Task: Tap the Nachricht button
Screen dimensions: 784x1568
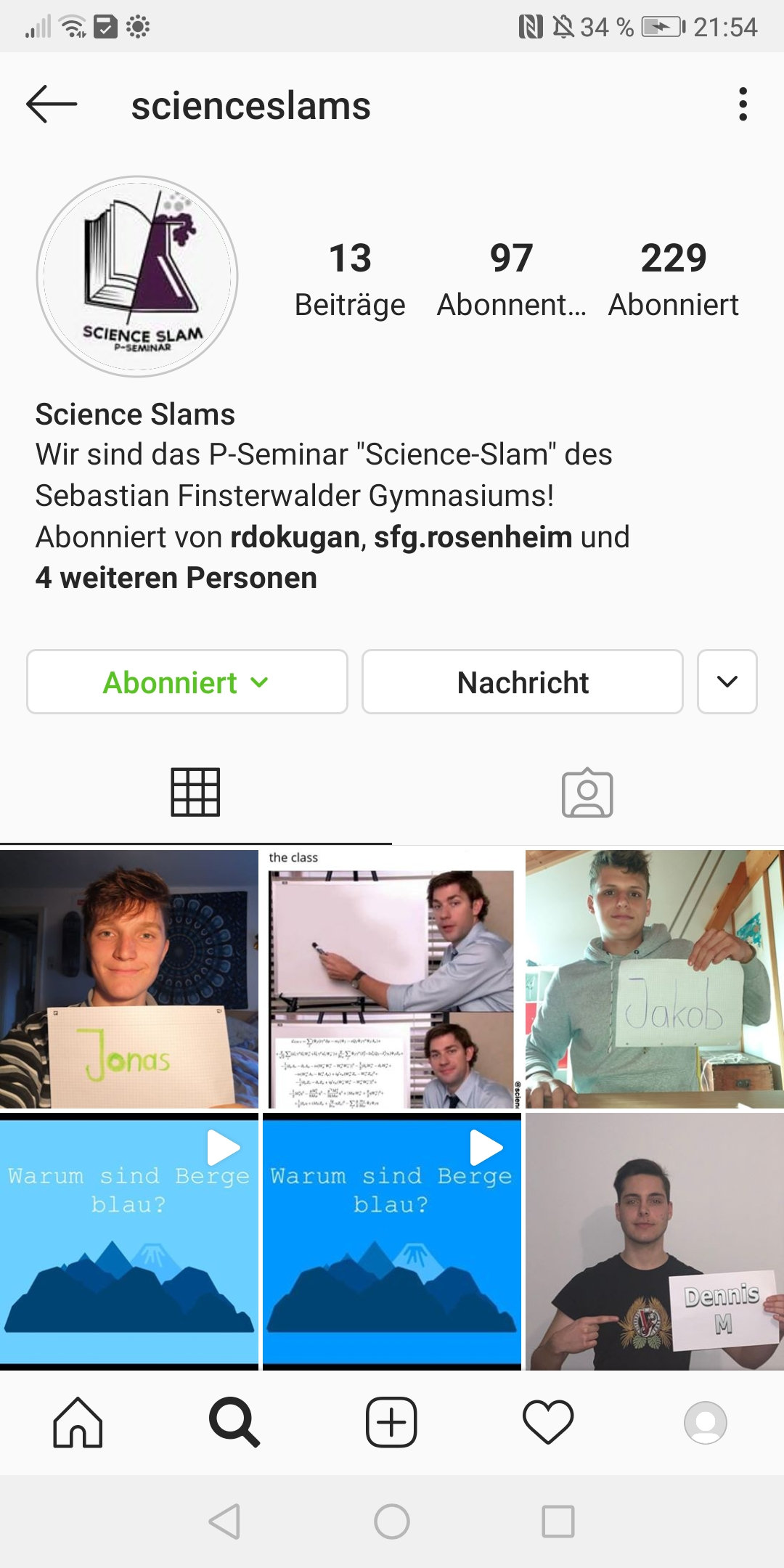Action: point(522,682)
